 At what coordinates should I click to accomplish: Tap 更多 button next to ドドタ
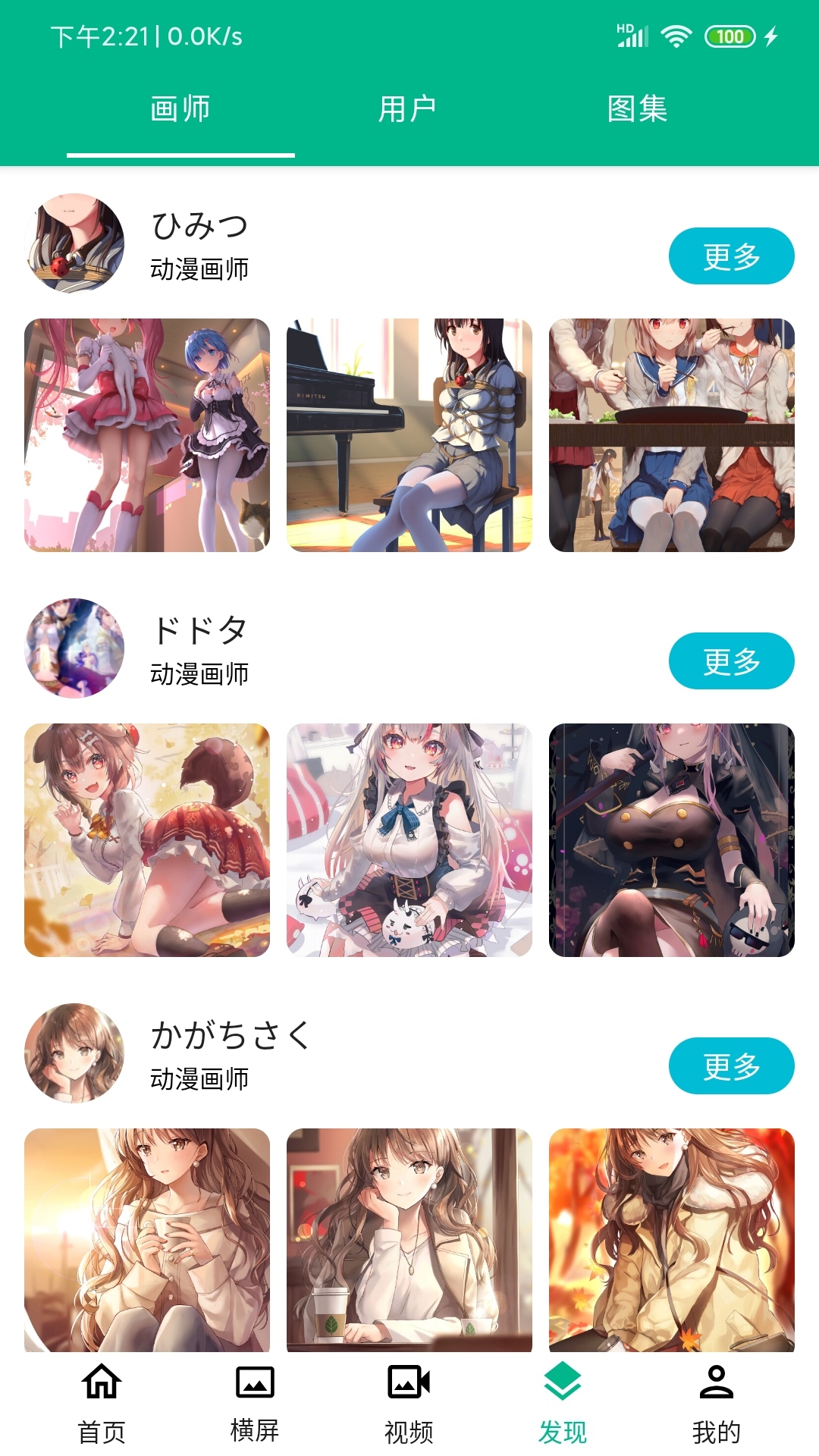coord(730,661)
